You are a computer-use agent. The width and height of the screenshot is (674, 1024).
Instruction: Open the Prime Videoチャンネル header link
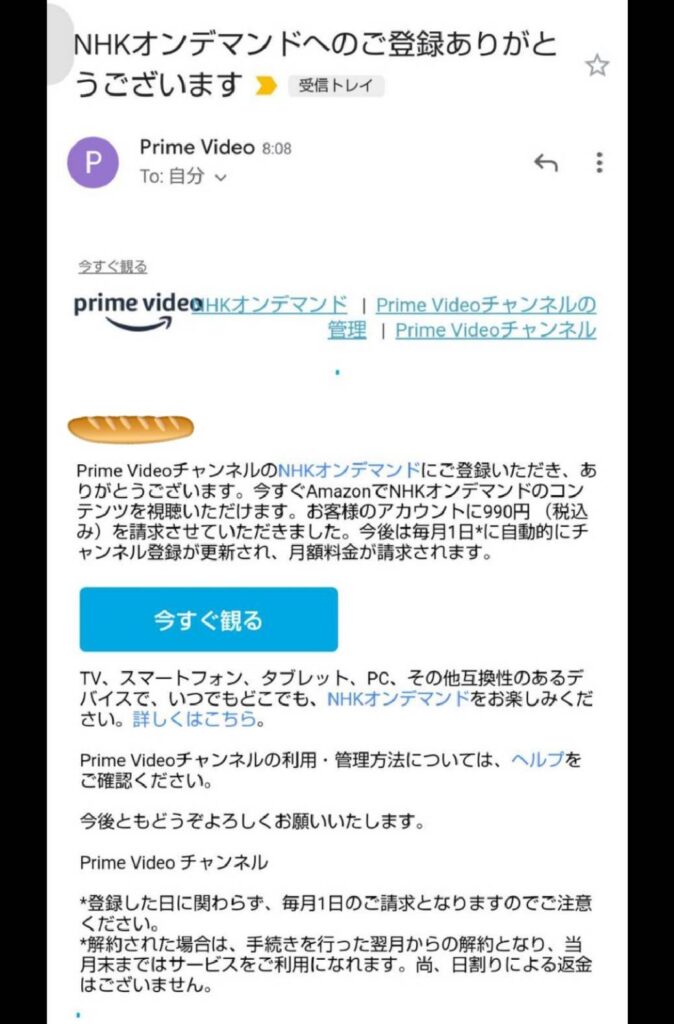[495, 330]
